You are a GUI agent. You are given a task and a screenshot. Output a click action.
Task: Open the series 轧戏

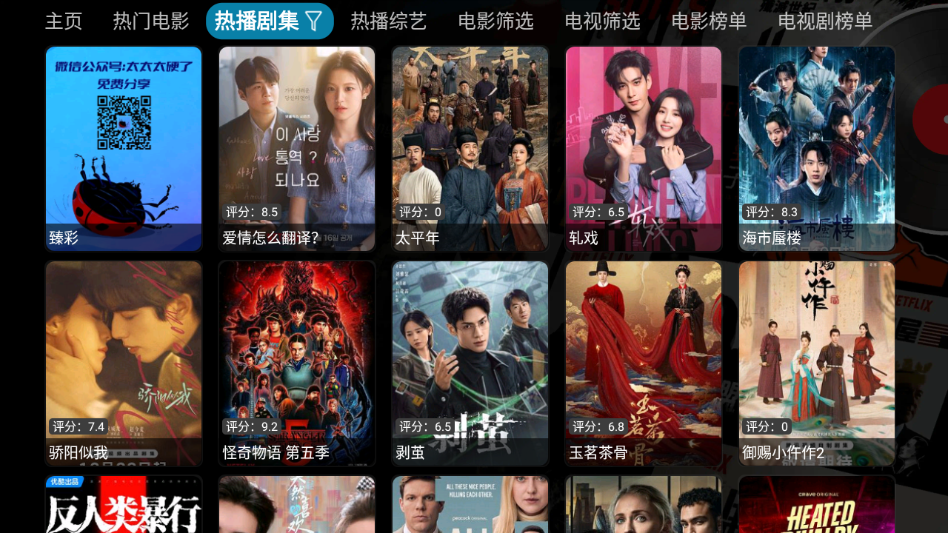click(x=643, y=148)
